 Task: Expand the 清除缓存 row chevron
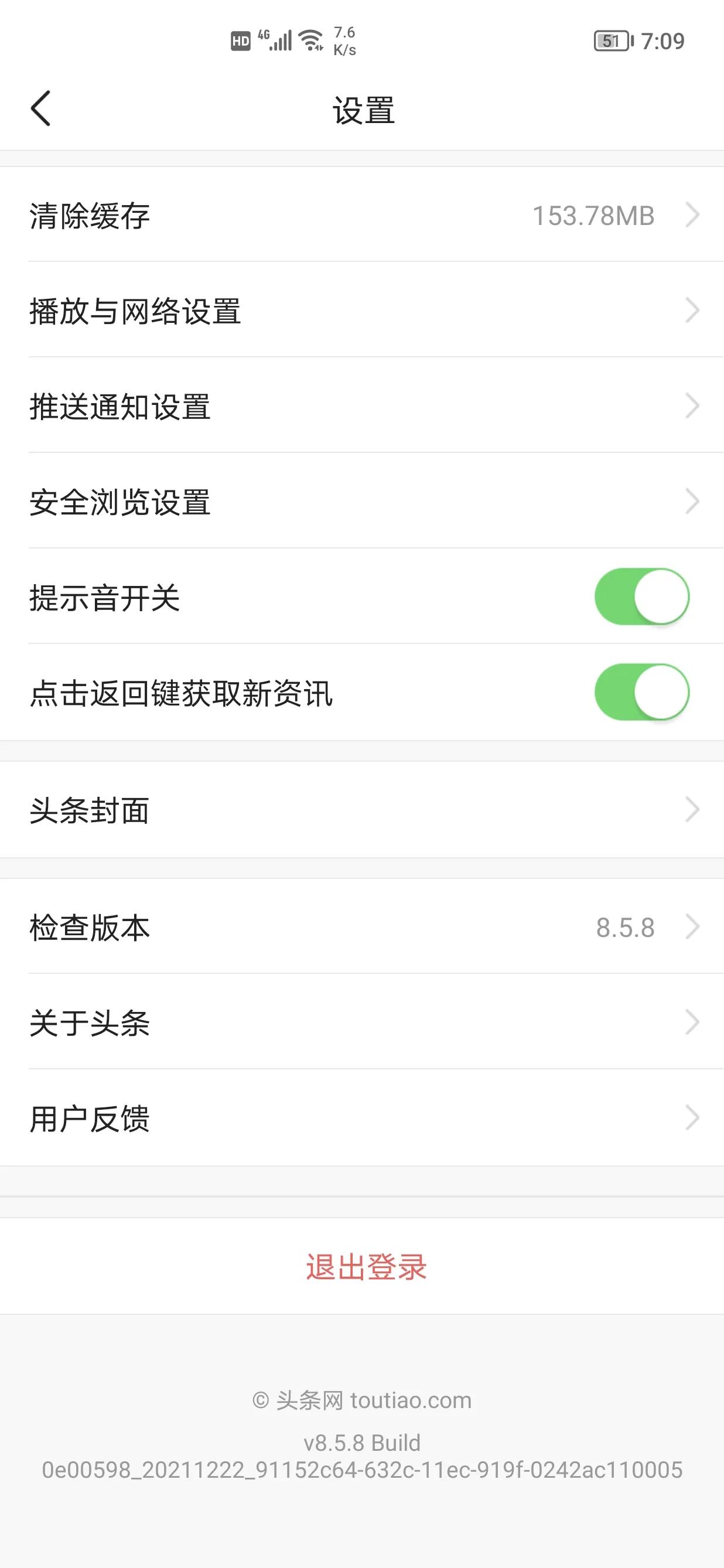[692, 216]
